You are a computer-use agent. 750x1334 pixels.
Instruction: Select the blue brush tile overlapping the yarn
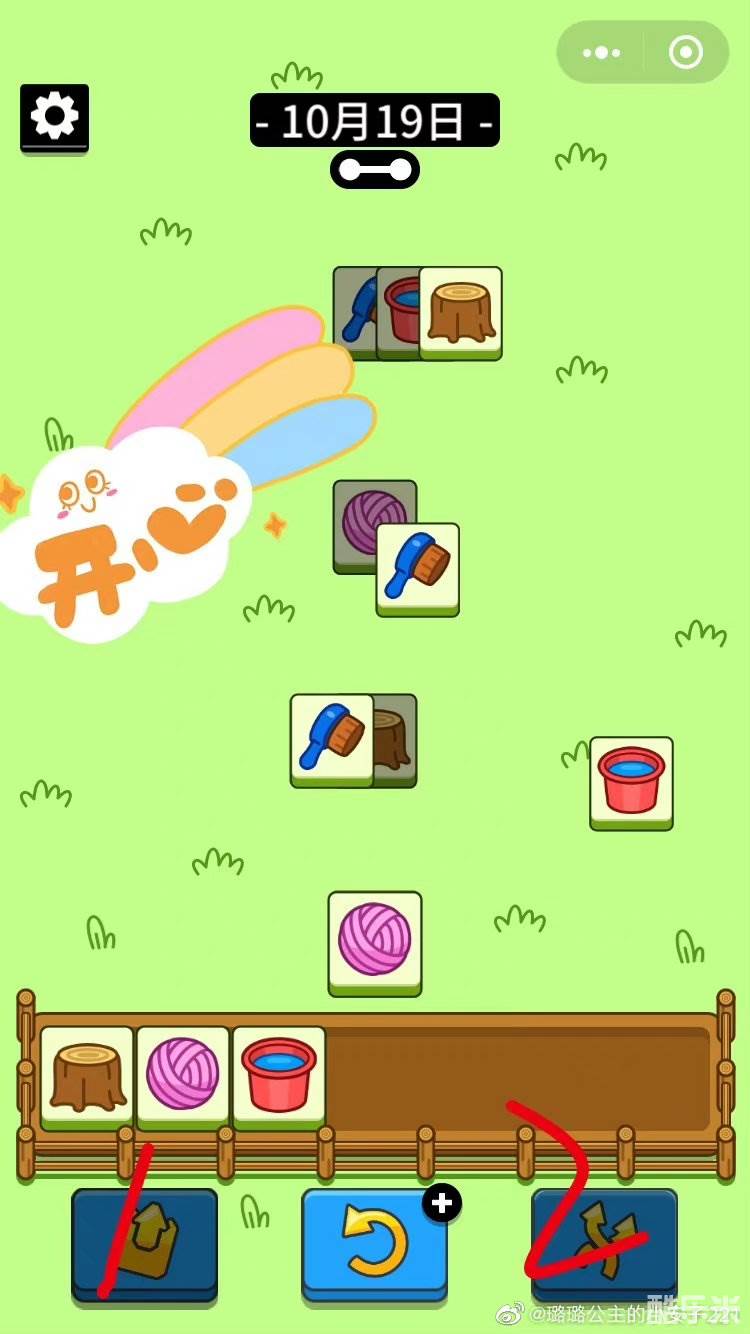418,568
